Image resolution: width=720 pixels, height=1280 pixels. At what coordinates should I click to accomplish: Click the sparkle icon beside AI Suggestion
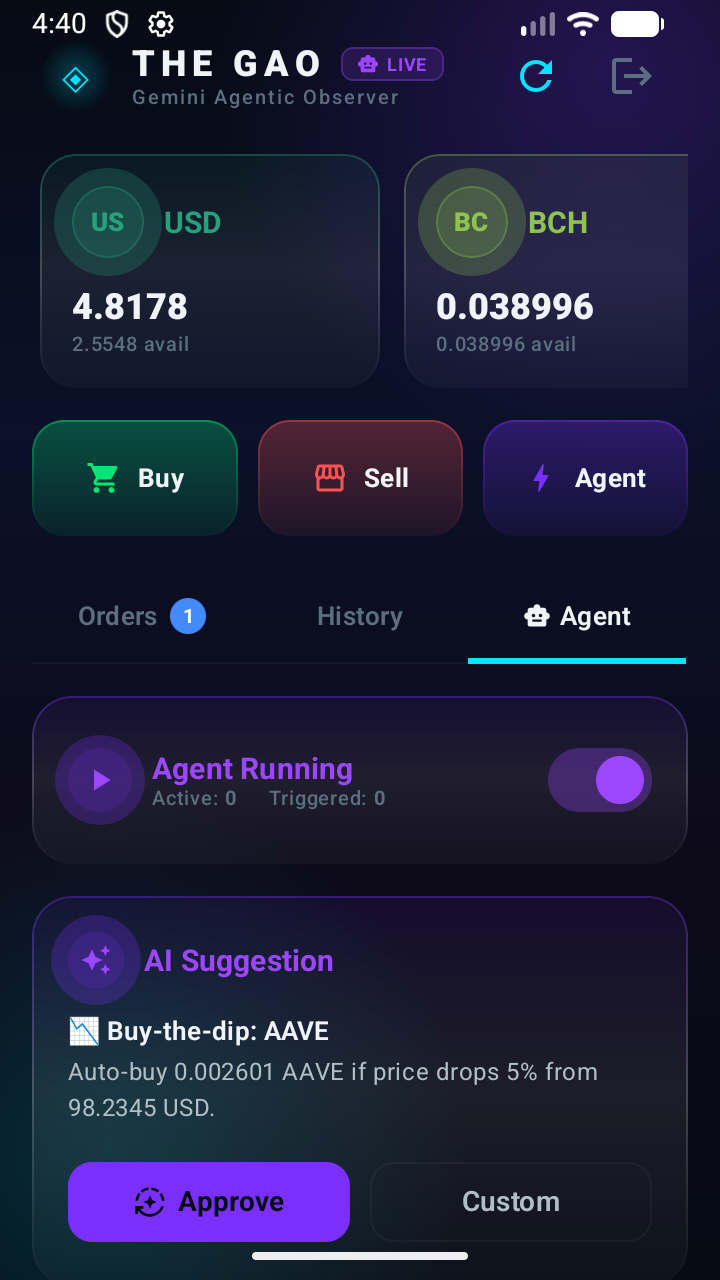point(95,959)
